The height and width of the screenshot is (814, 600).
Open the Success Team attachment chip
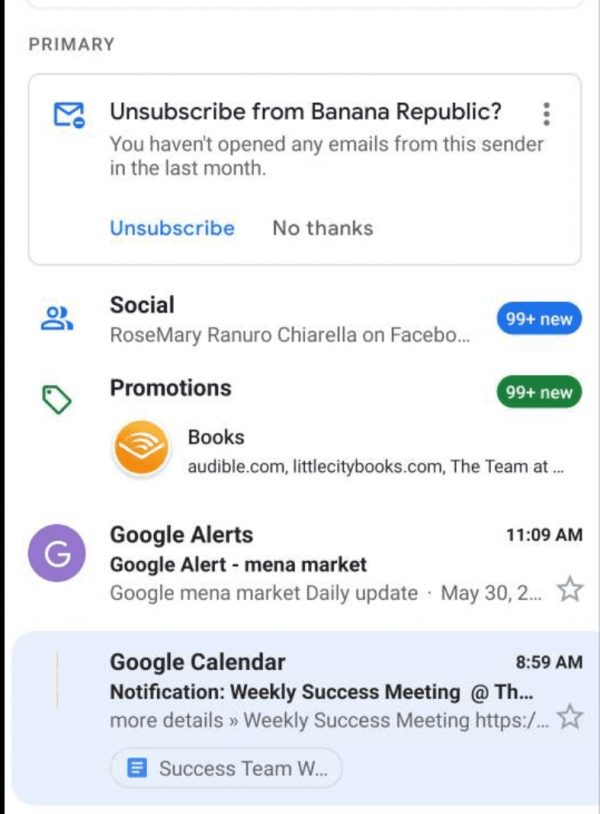tap(226, 769)
